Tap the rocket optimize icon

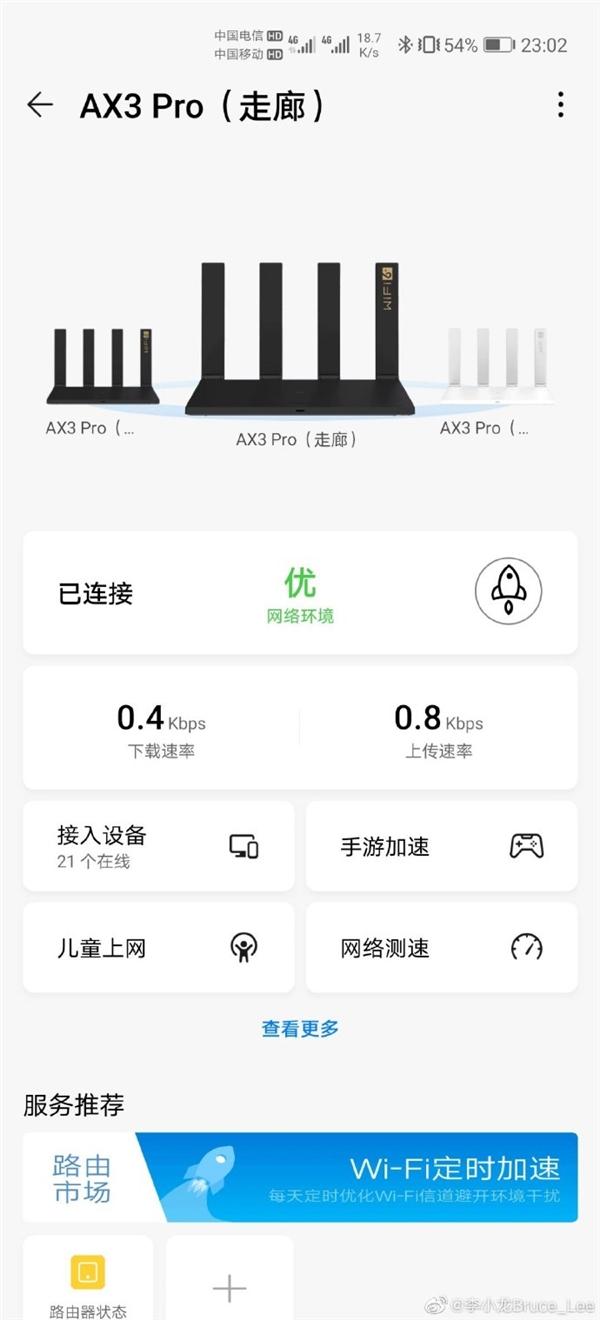[x=508, y=592]
